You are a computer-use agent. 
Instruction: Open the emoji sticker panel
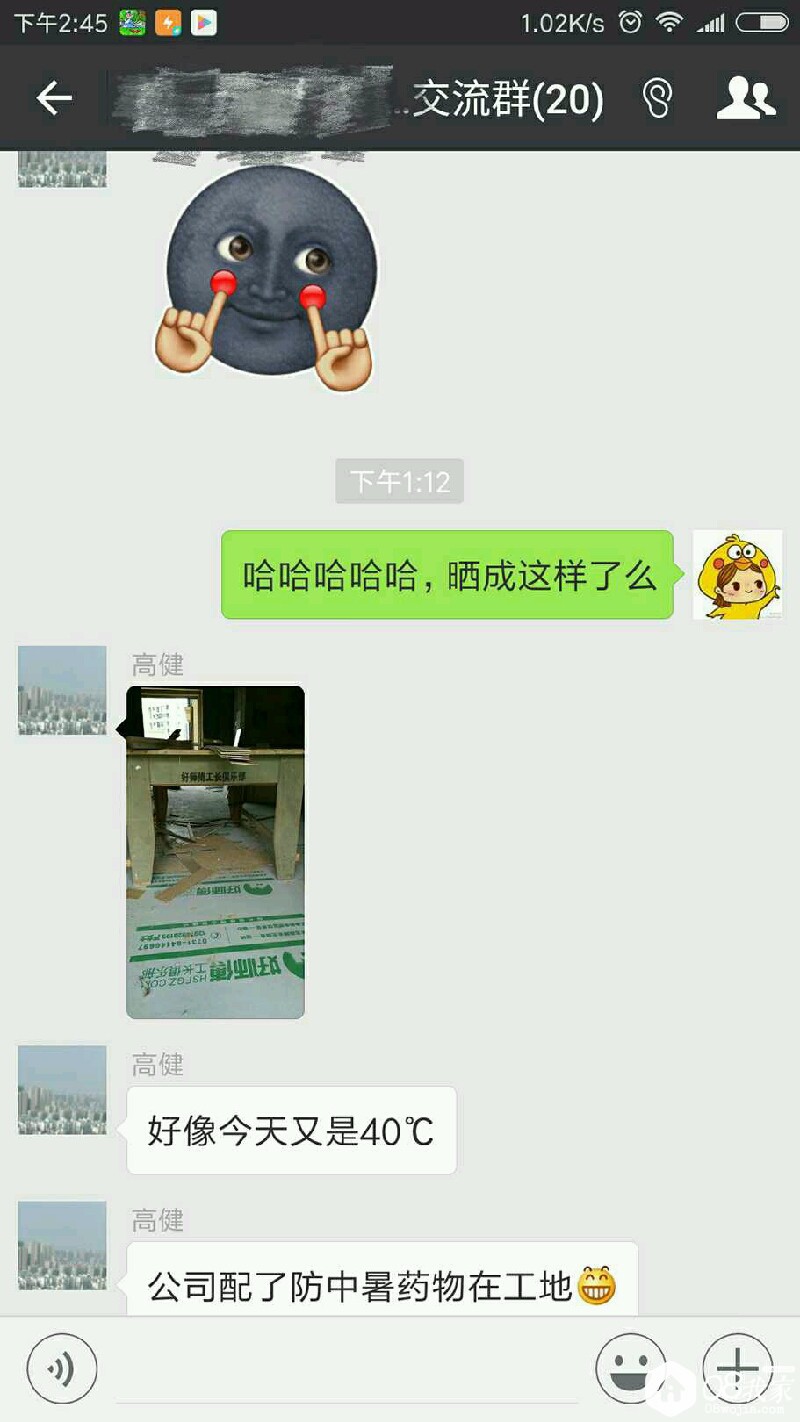point(631,1369)
